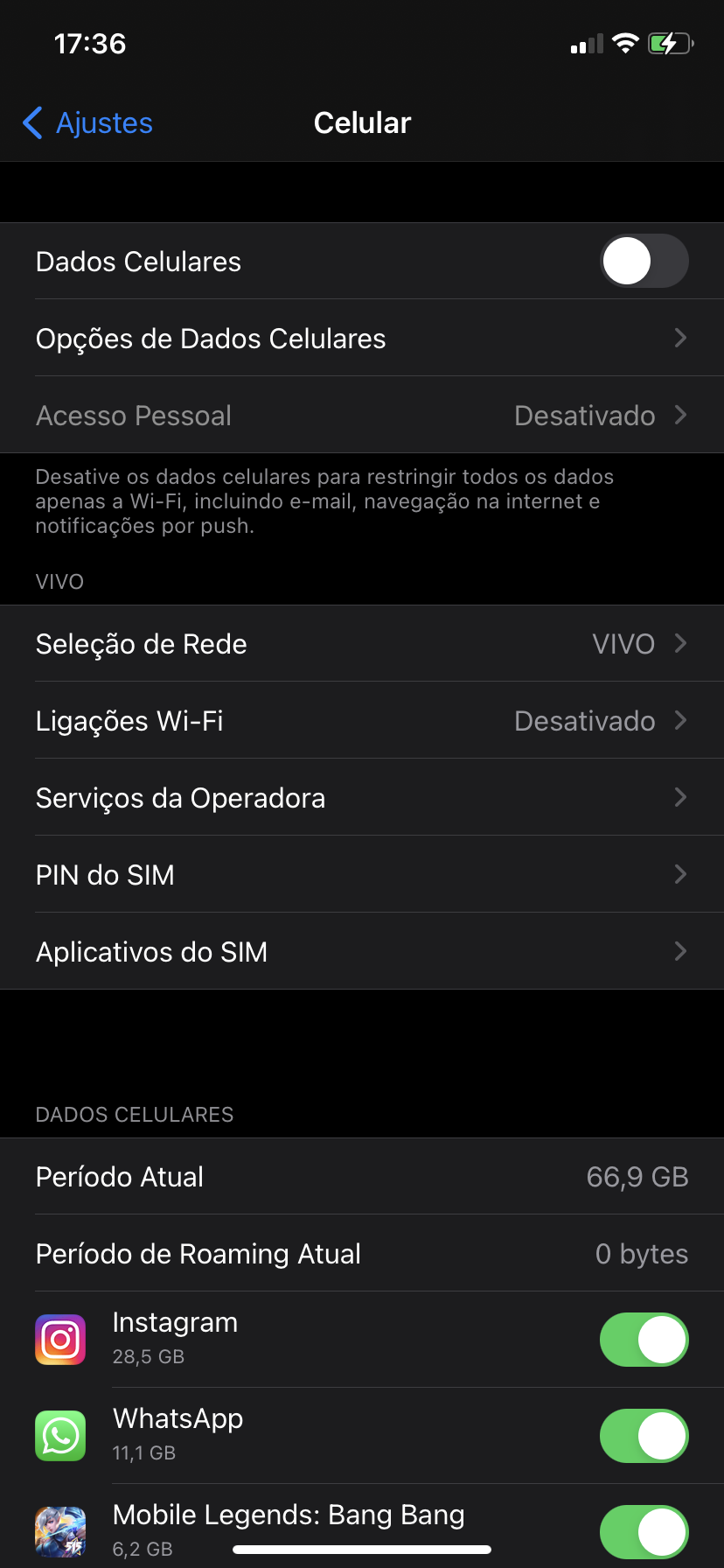Disable cellular data for Instagram
724x1568 pixels.
pos(644,1340)
